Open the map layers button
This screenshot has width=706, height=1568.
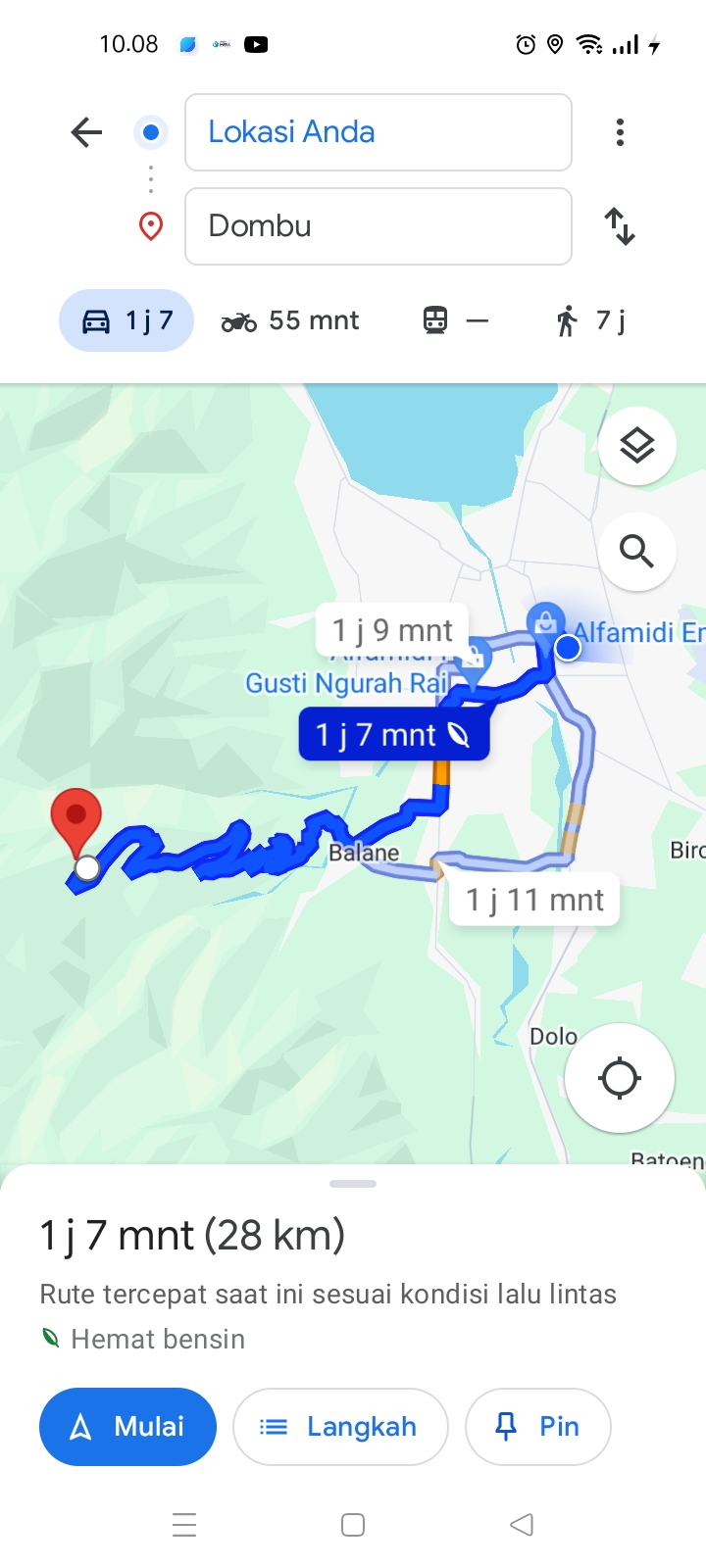637,446
